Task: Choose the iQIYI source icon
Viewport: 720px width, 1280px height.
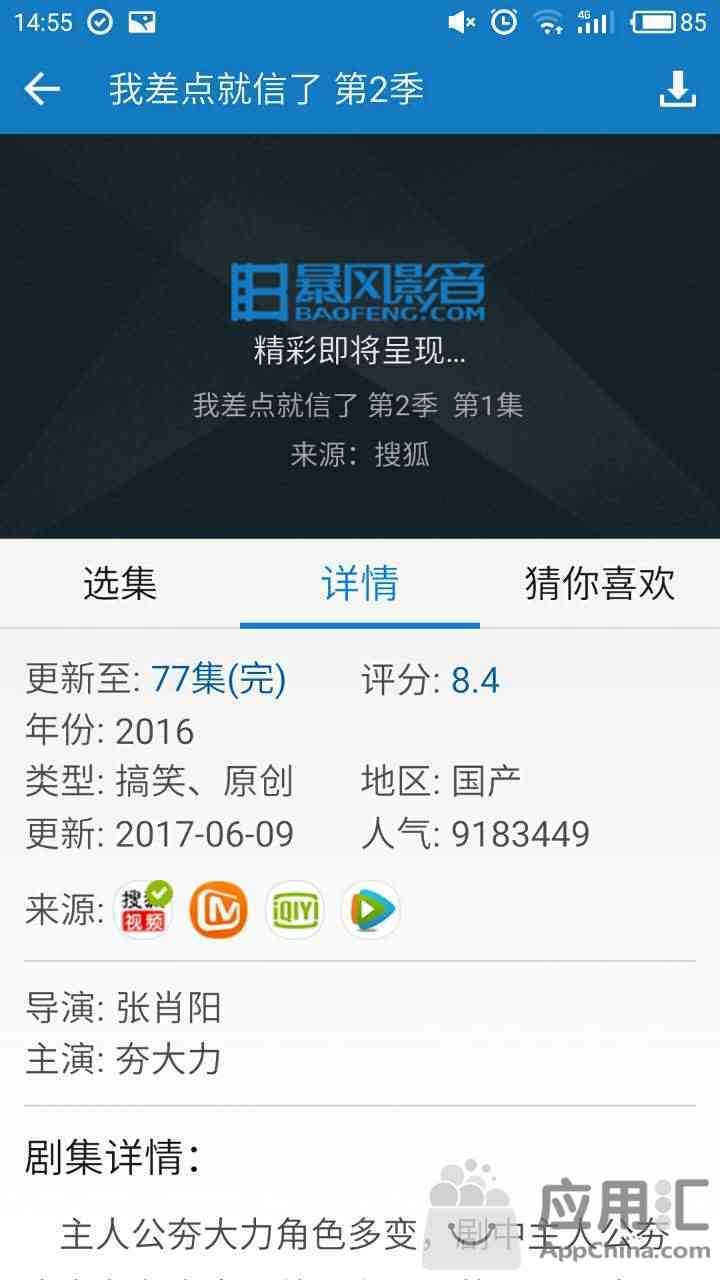Action: point(295,909)
